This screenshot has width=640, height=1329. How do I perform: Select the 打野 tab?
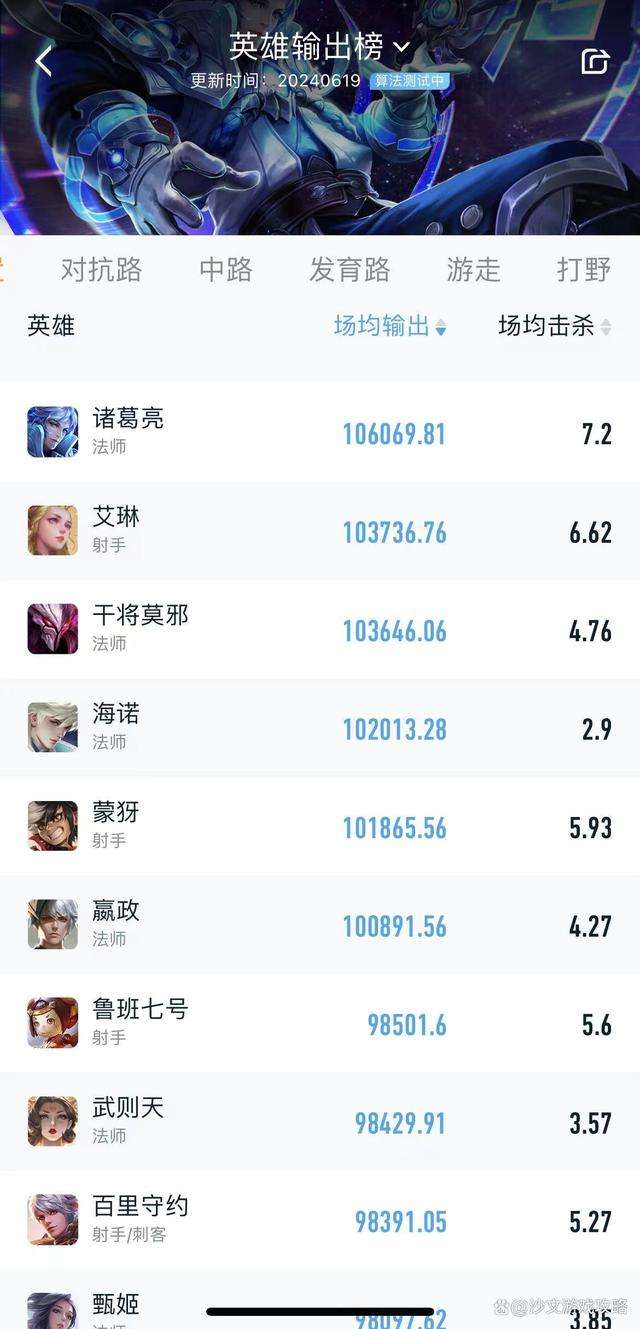point(583,269)
